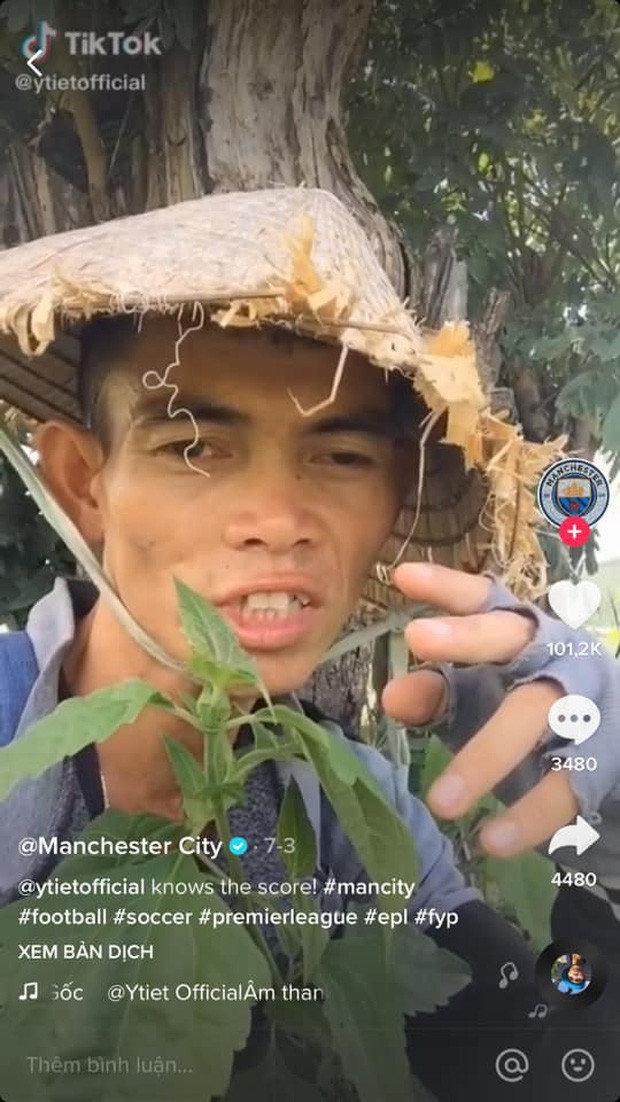Follow Manchester City with the plus button
Viewport: 620px width, 1102px height.
[x=574, y=532]
